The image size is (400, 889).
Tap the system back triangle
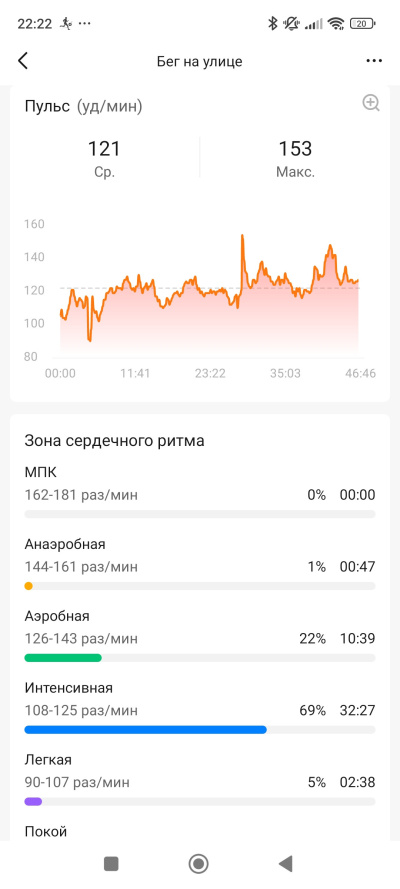(286, 863)
